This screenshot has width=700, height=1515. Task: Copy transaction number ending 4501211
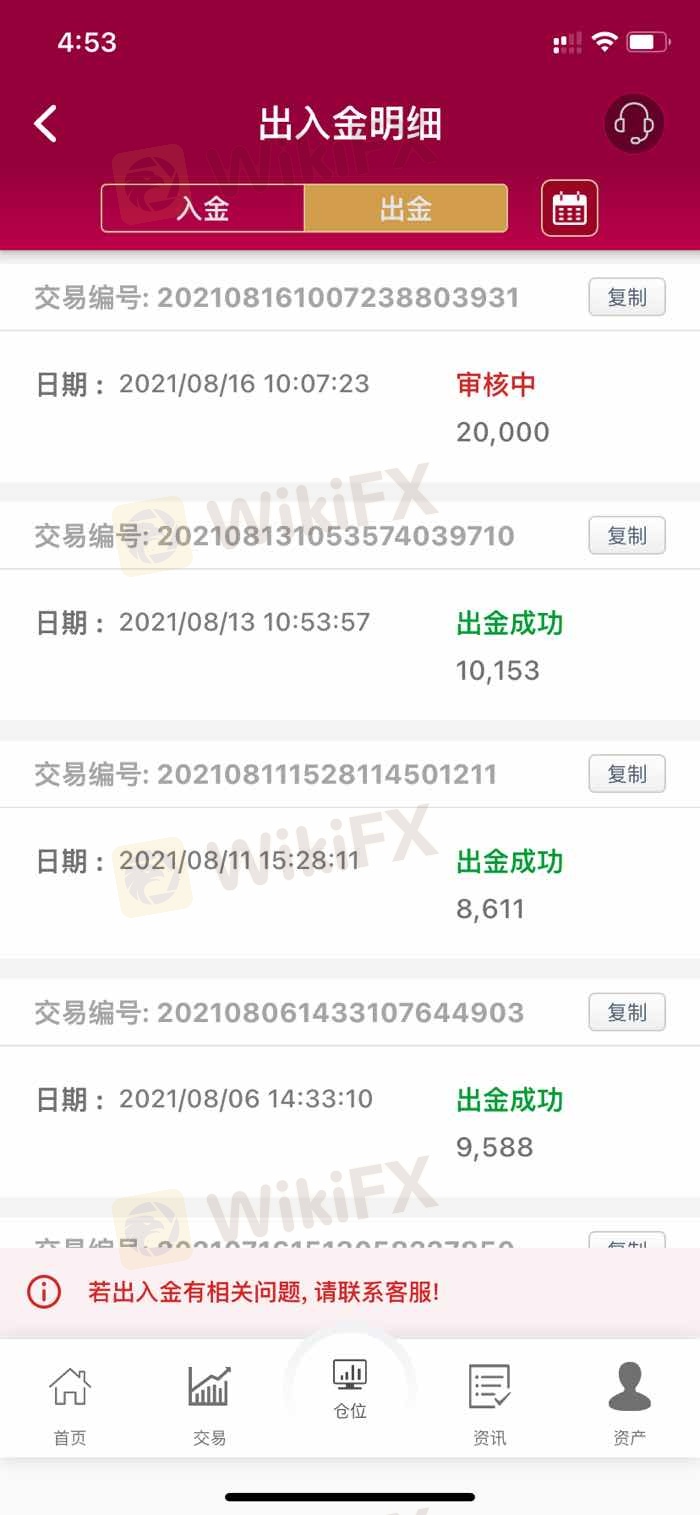[x=626, y=774]
